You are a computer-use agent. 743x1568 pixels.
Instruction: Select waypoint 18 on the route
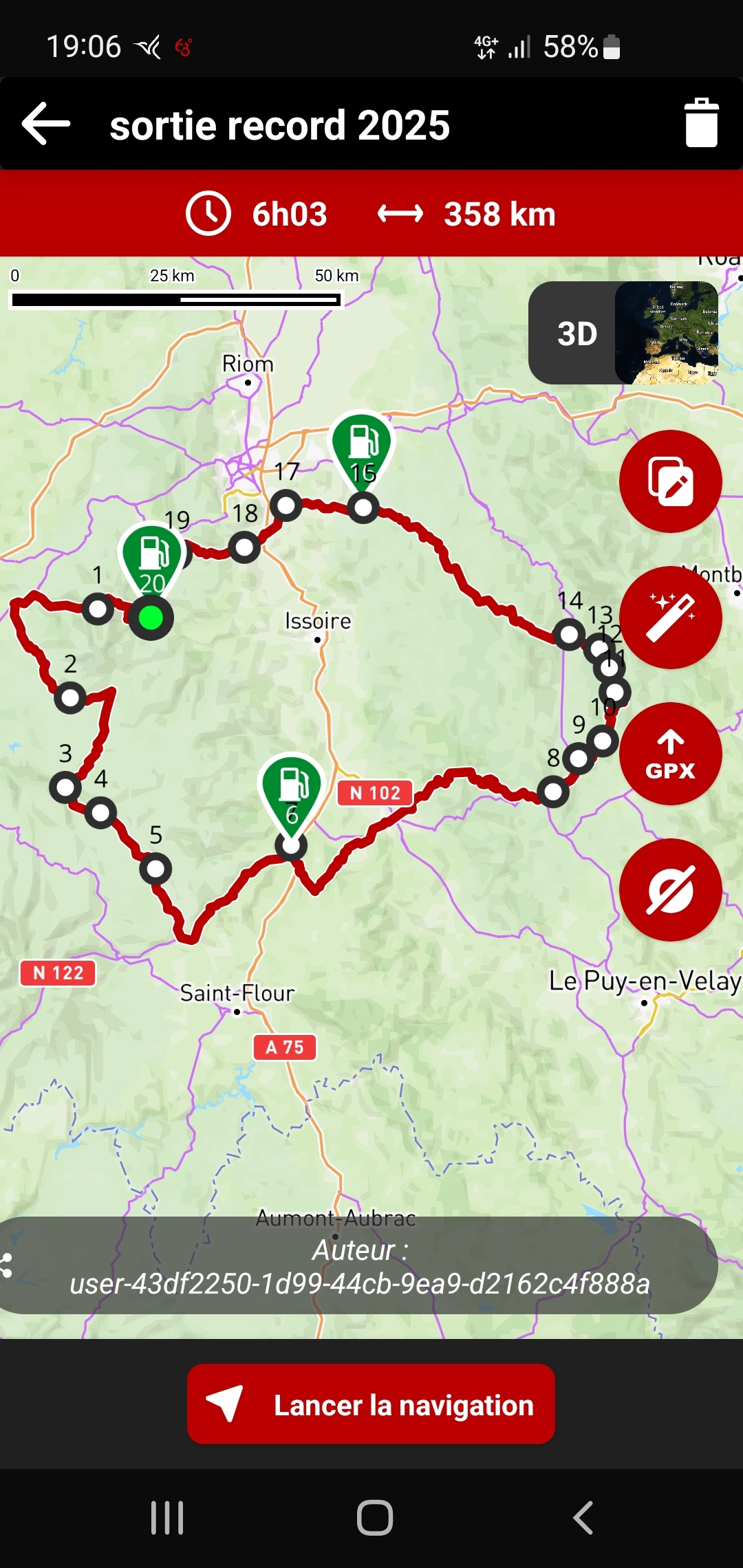coord(244,547)
